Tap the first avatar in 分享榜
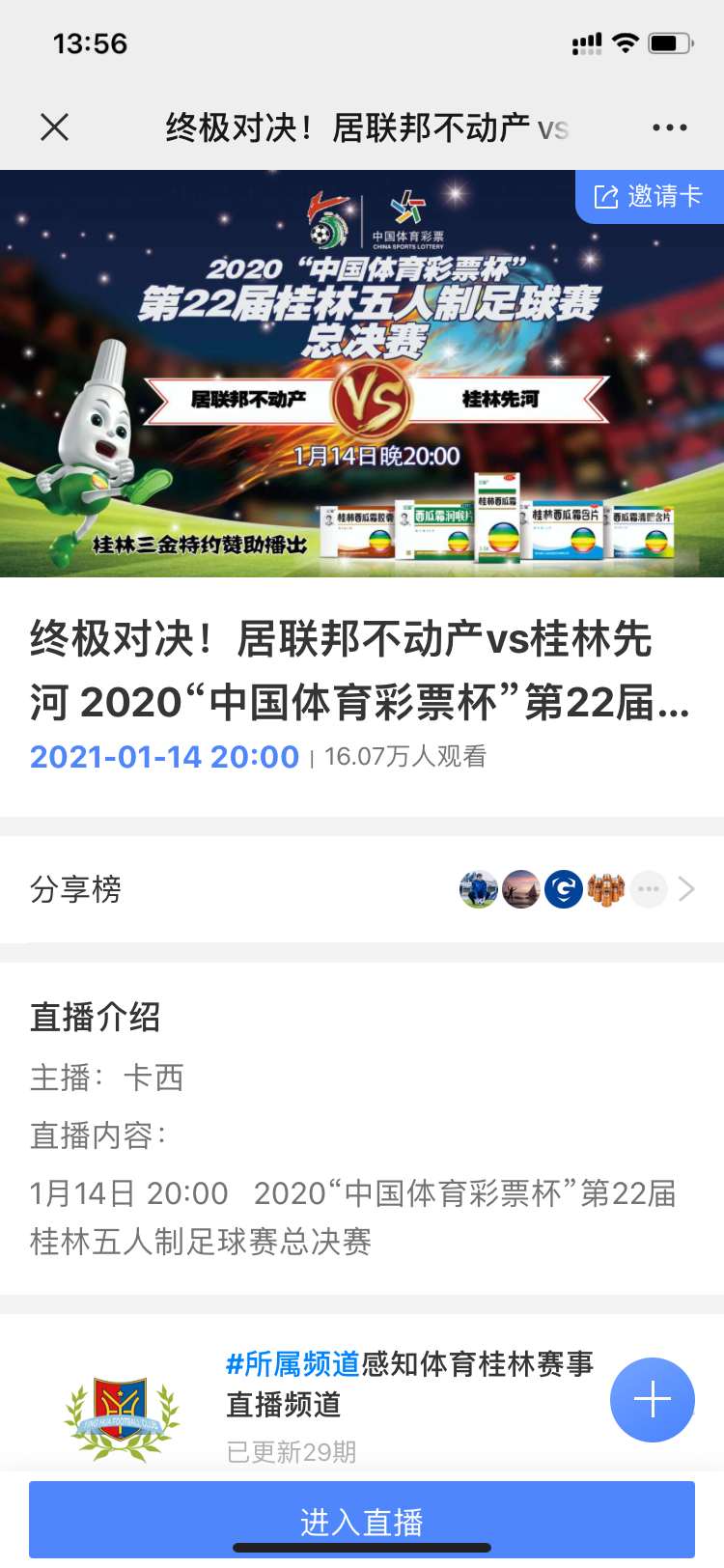The height and width of the screenshot is (1568, 724). pyautogui.click(x=477, y=889)
